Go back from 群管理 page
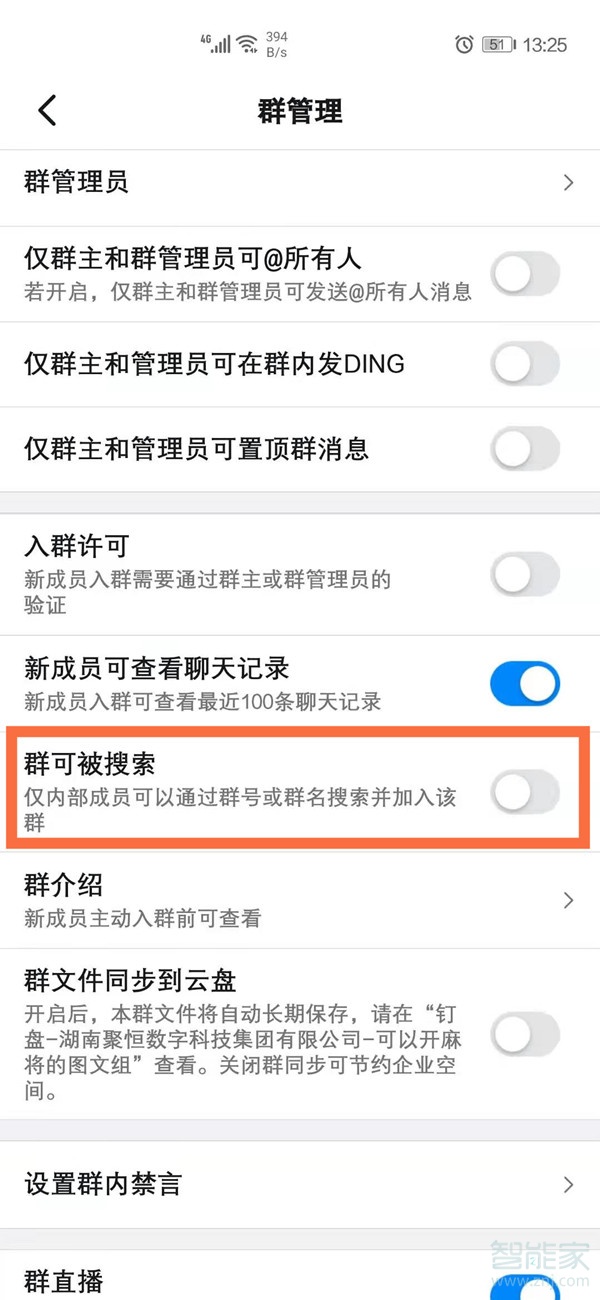This screenshot has height=1300, width=600. click(47, 110)
